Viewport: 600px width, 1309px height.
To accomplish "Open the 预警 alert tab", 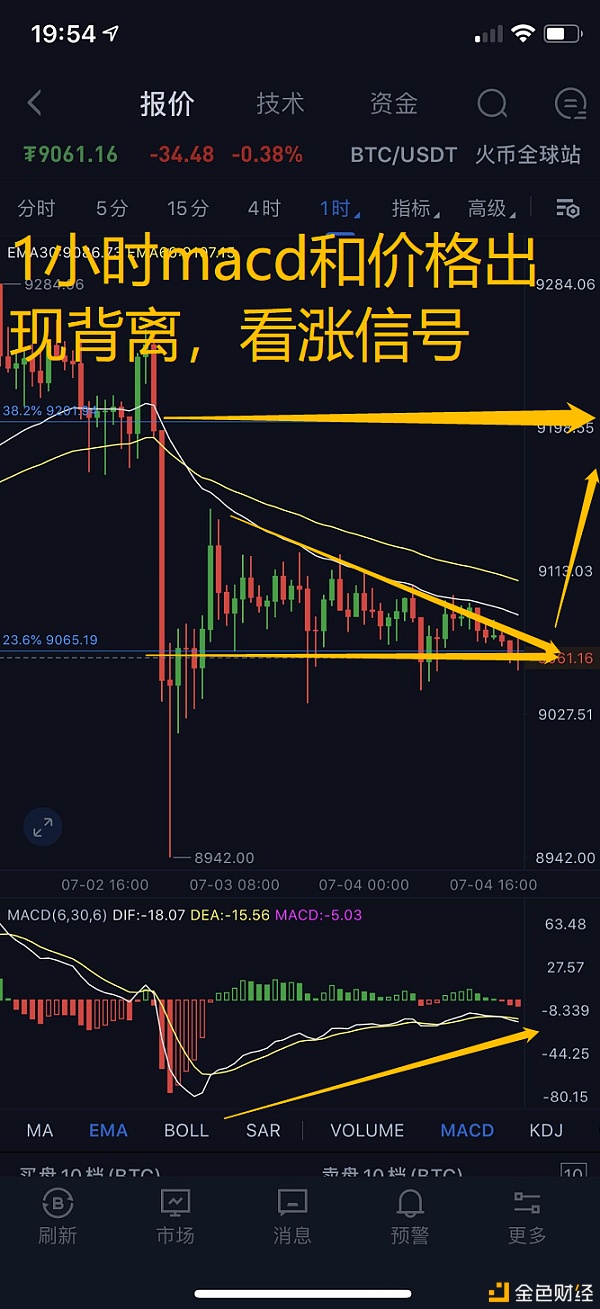I will coord(410,1217).
